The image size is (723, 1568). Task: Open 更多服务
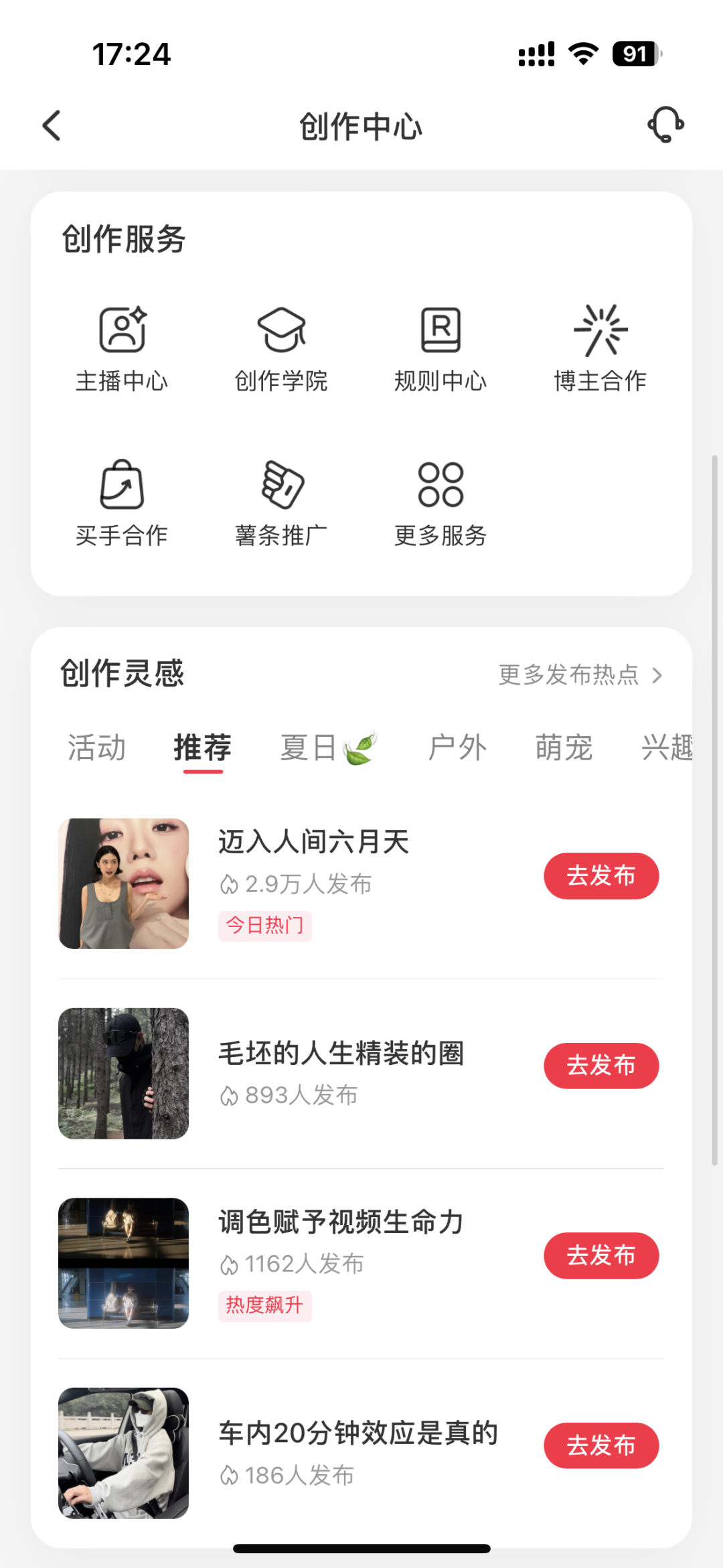[440, 504]
